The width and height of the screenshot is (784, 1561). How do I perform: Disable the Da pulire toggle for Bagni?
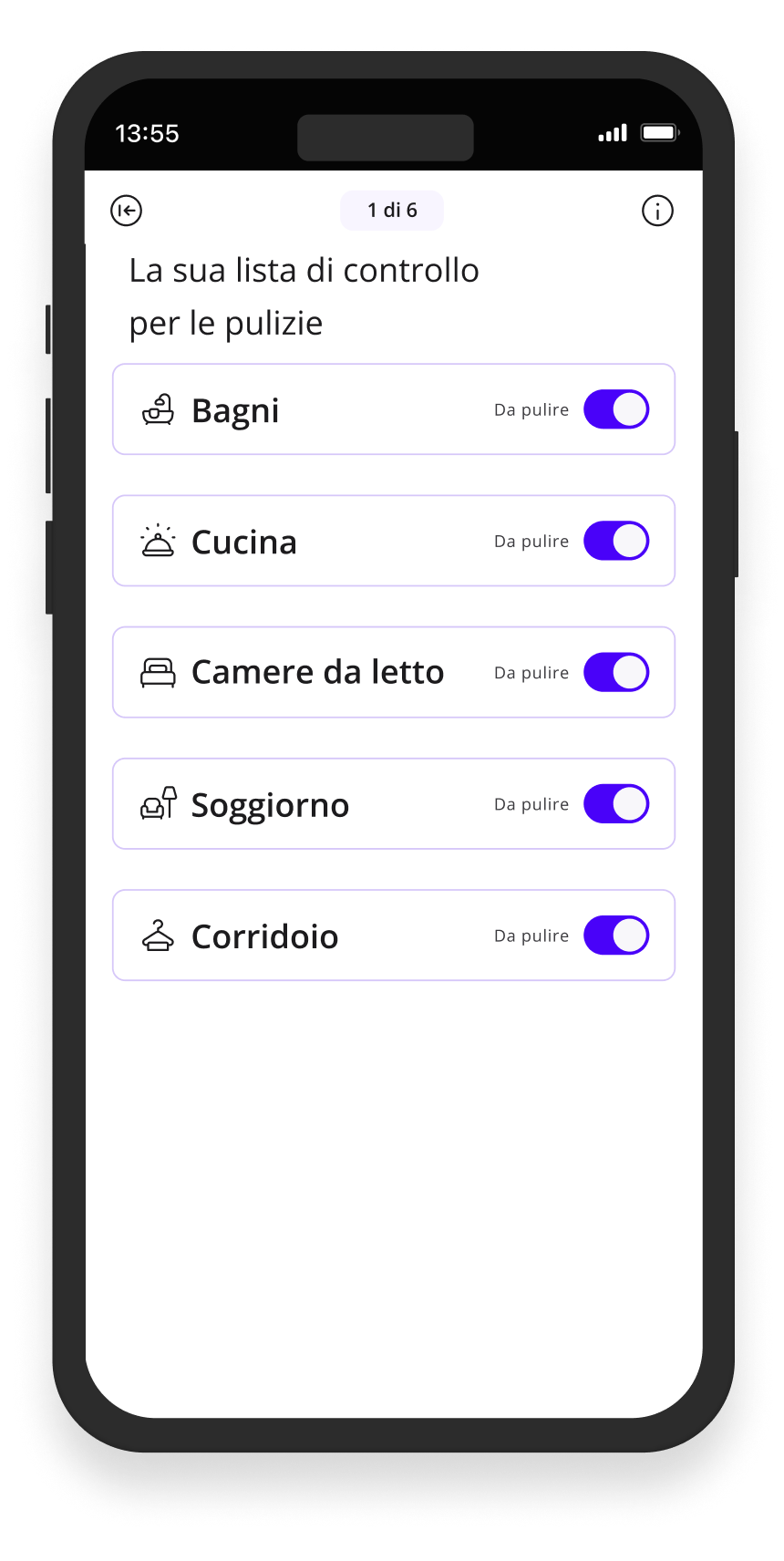[x=616, y=409]
